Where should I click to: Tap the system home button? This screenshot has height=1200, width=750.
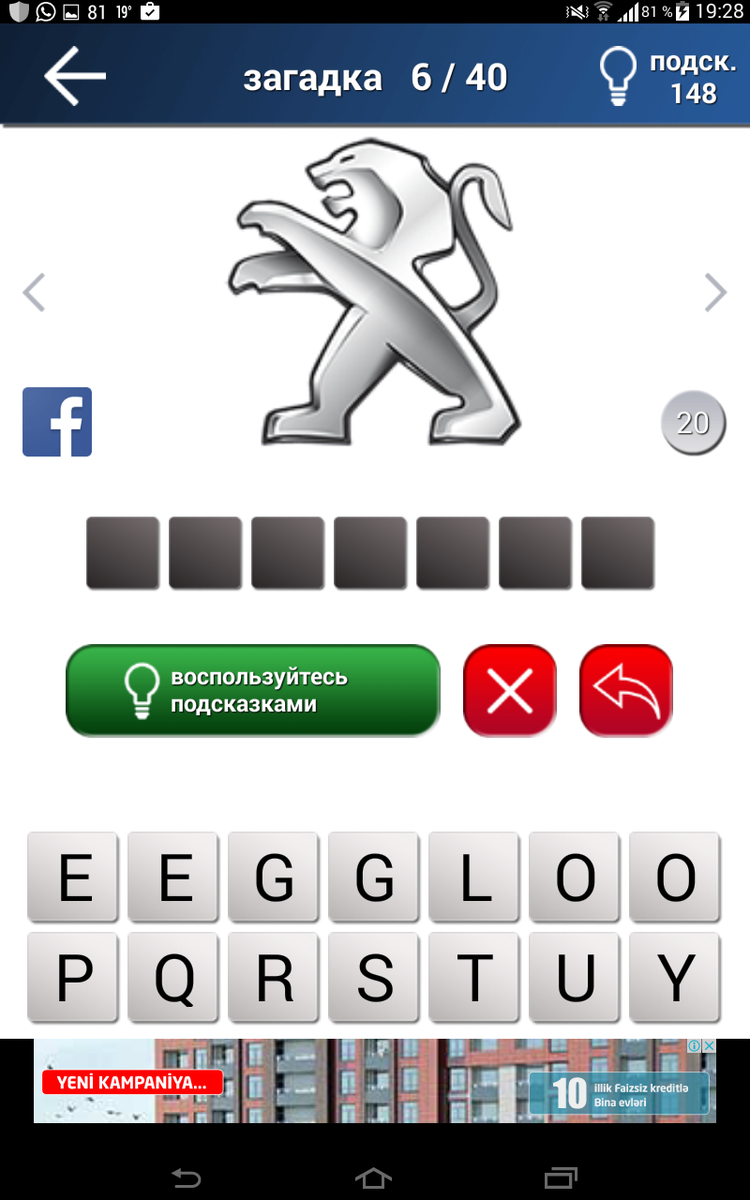(373, 1176)
